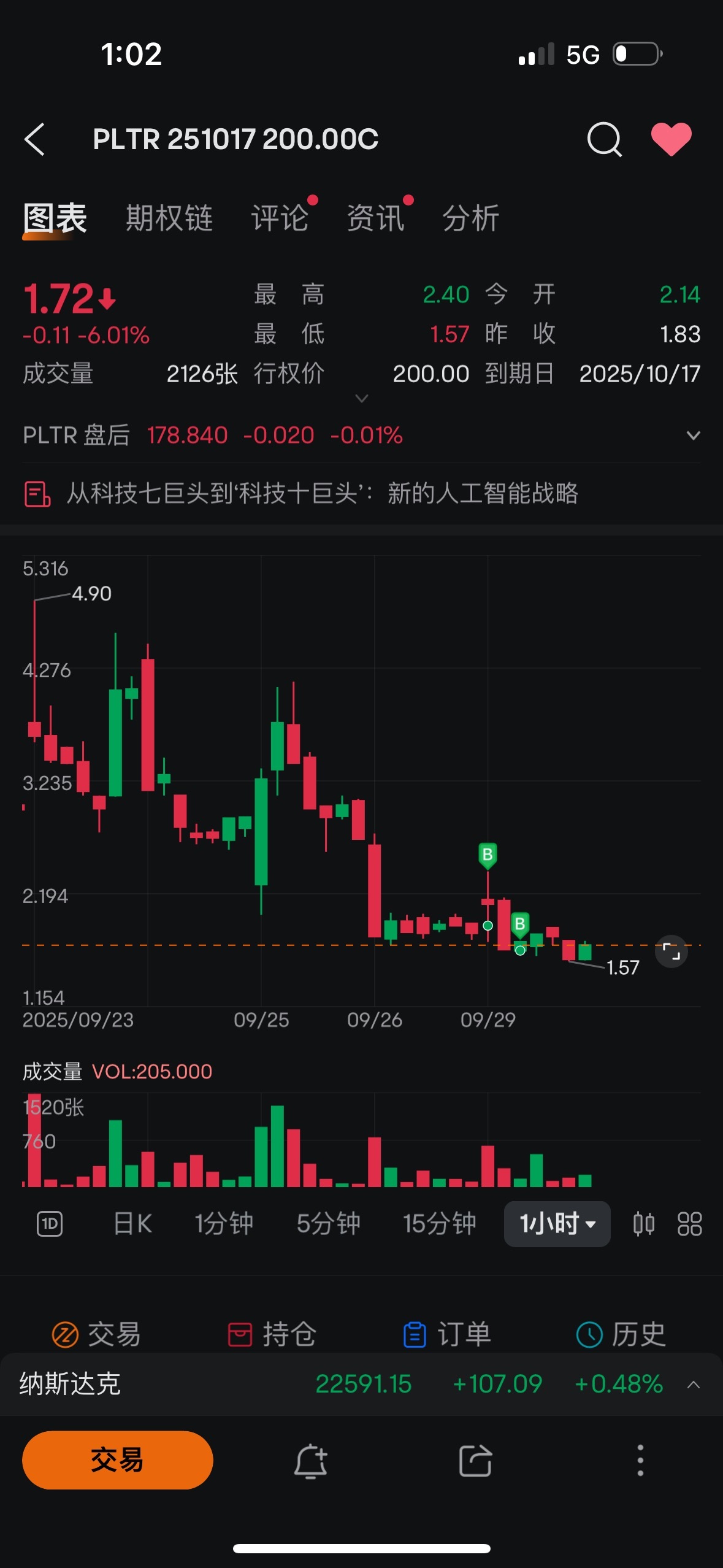Screen dimensions: 723x1568
Task: Expand the PLTR 盘后 quote row
Action: (x=693, y=436)
